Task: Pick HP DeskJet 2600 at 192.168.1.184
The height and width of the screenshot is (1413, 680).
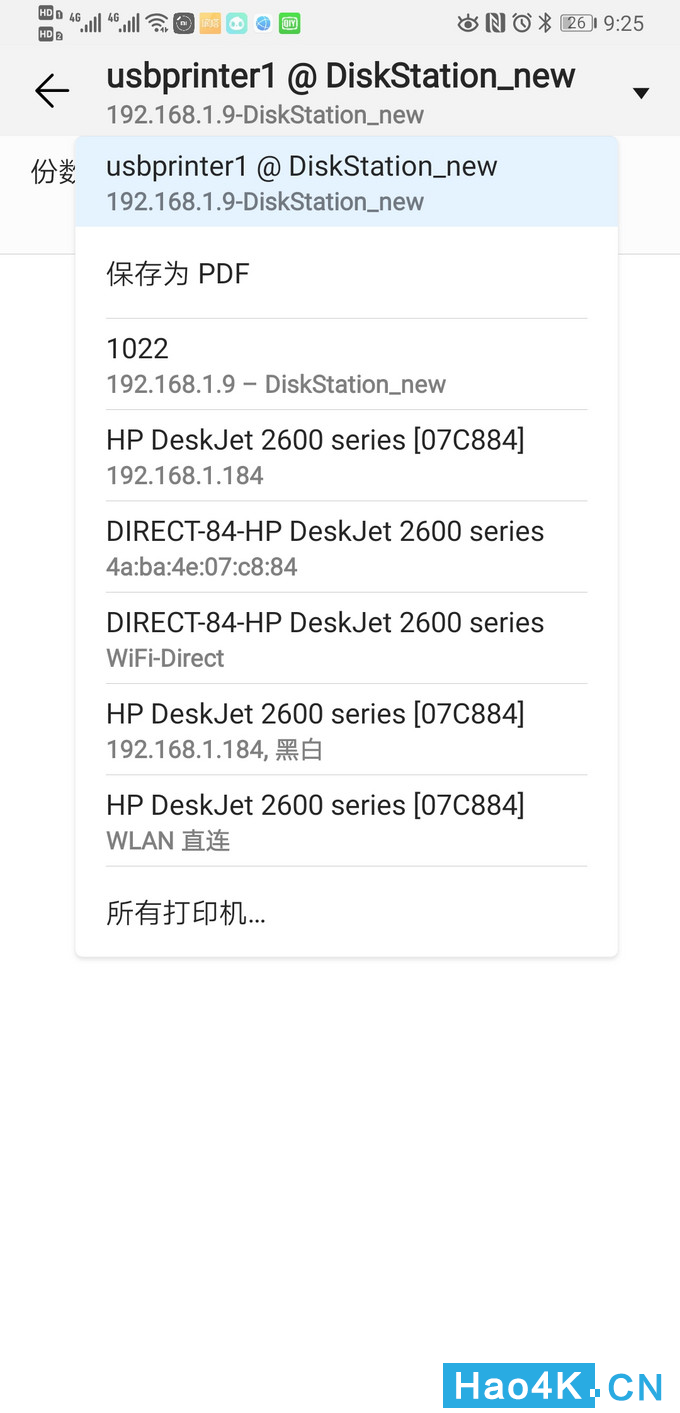Action: [346, 456]
